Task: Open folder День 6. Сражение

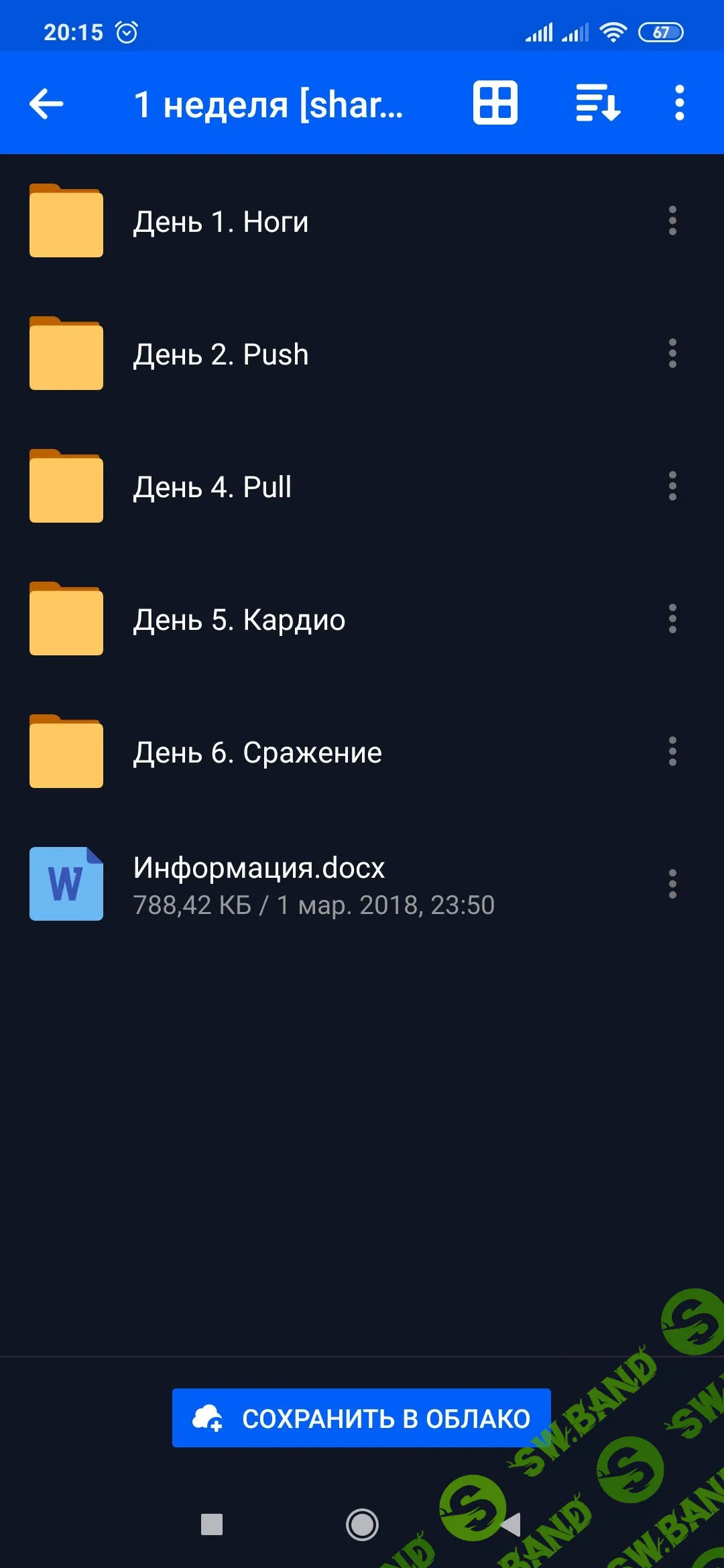Action: [257, 753]
